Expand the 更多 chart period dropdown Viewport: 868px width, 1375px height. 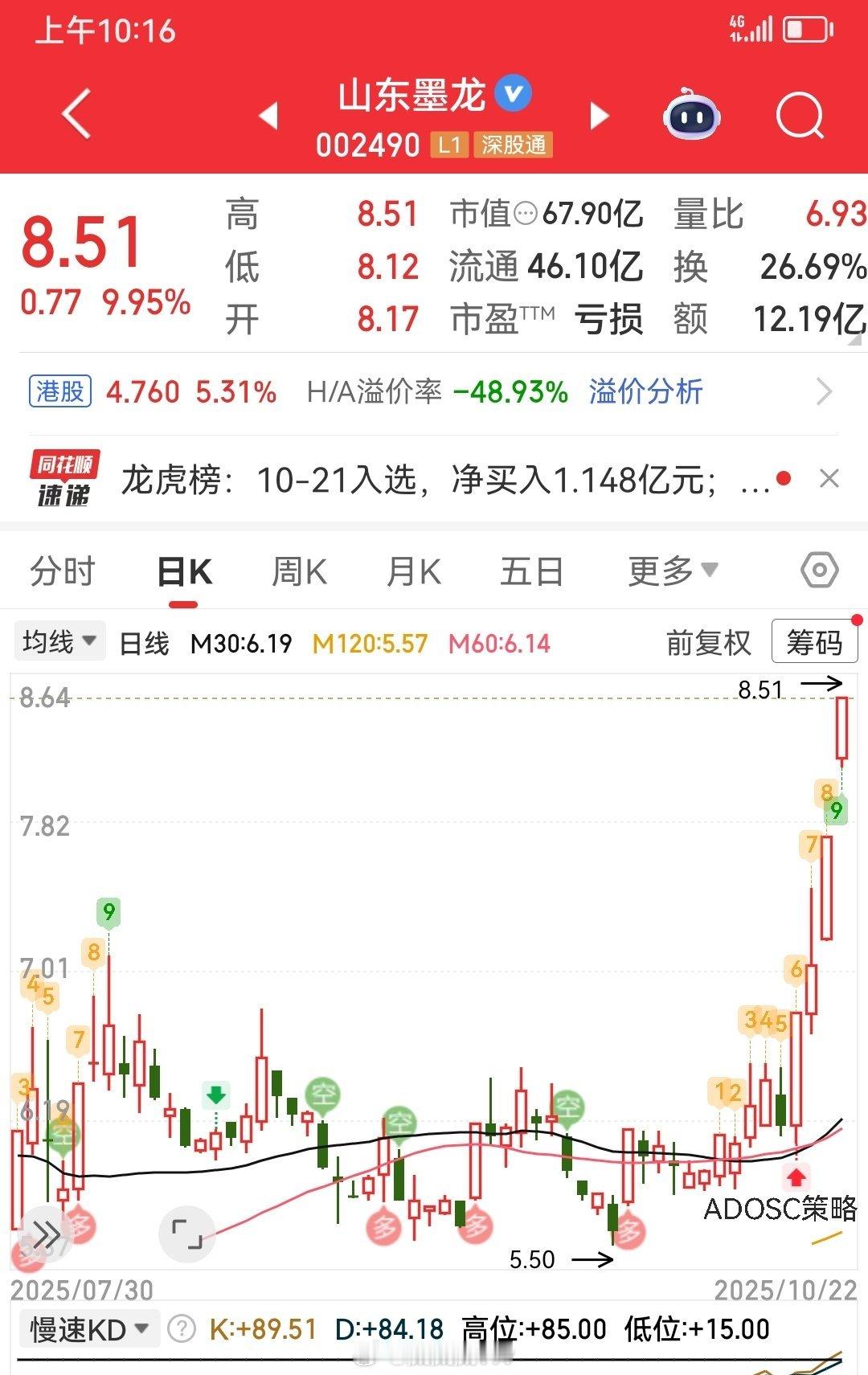673,571
